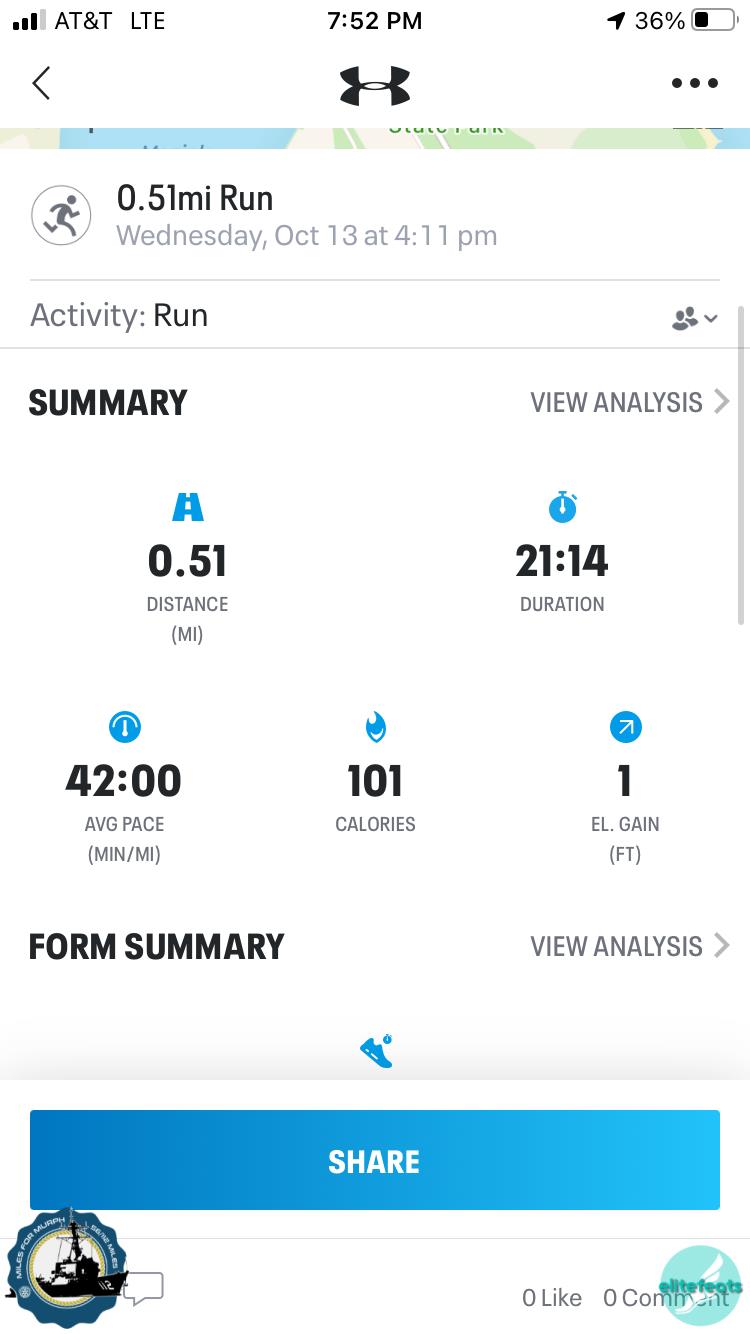
Task: Open the privacy audience dropdown
Action: click(694, 318)
